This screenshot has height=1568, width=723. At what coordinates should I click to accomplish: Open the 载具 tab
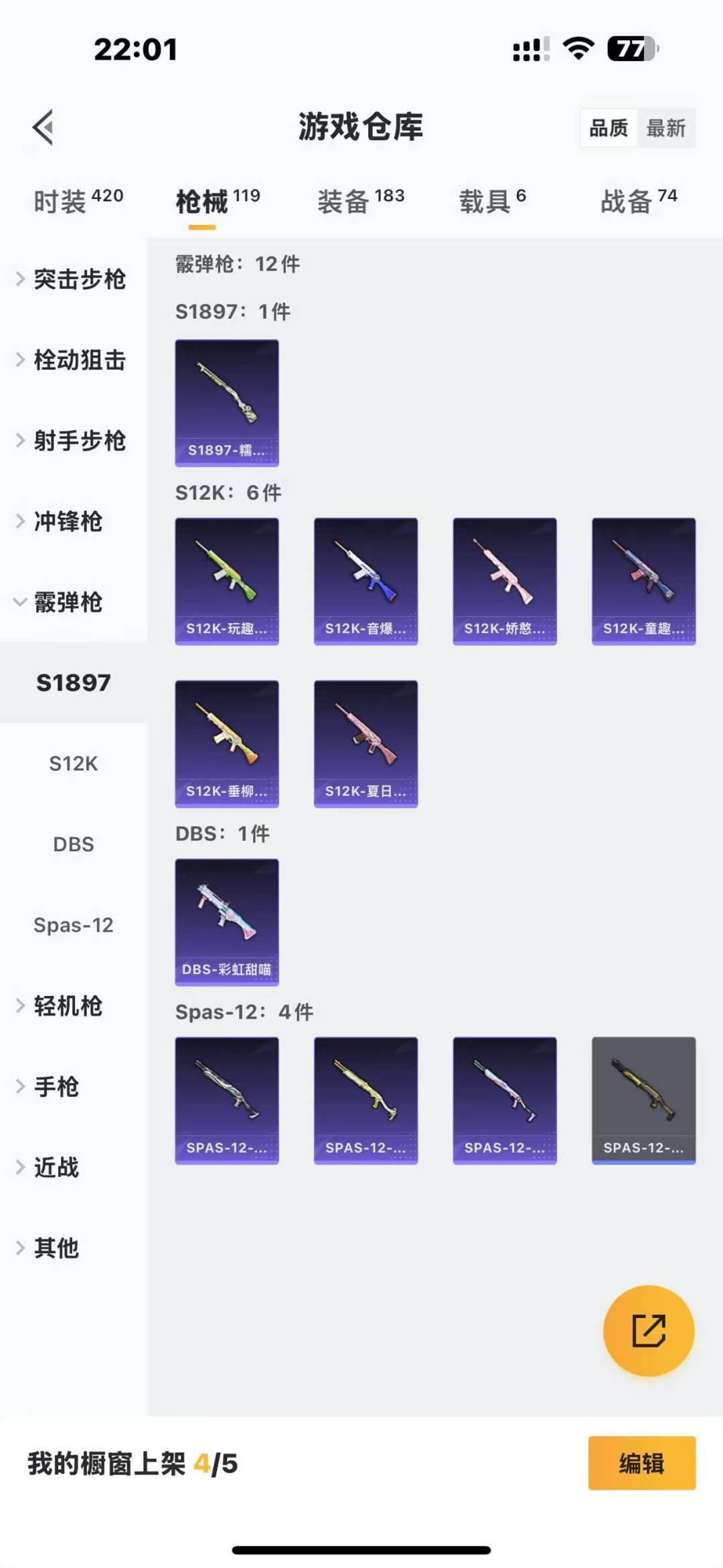click(493, 200)
